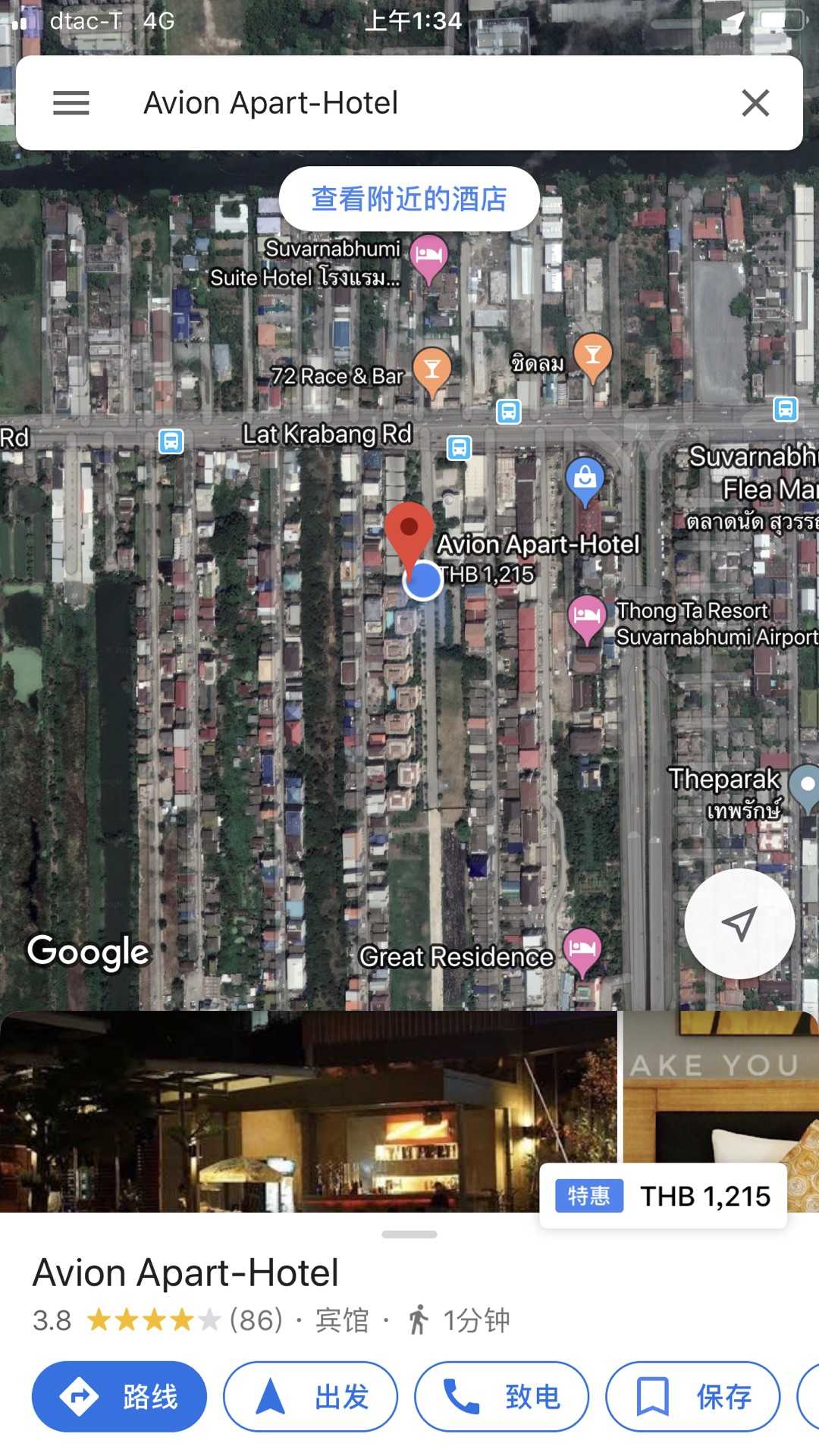The height and width of the screenshot is (1456, 819).
Task: Select the 72 Race & Bar pin
Action: (431, 369)
